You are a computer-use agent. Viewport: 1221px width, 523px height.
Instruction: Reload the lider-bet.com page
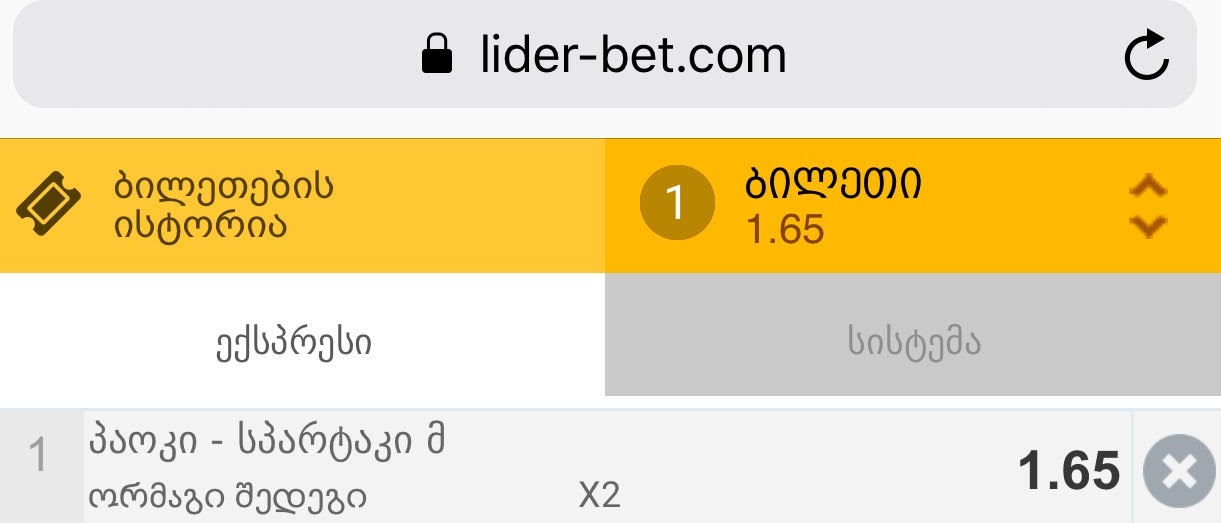click(1146, 54)
